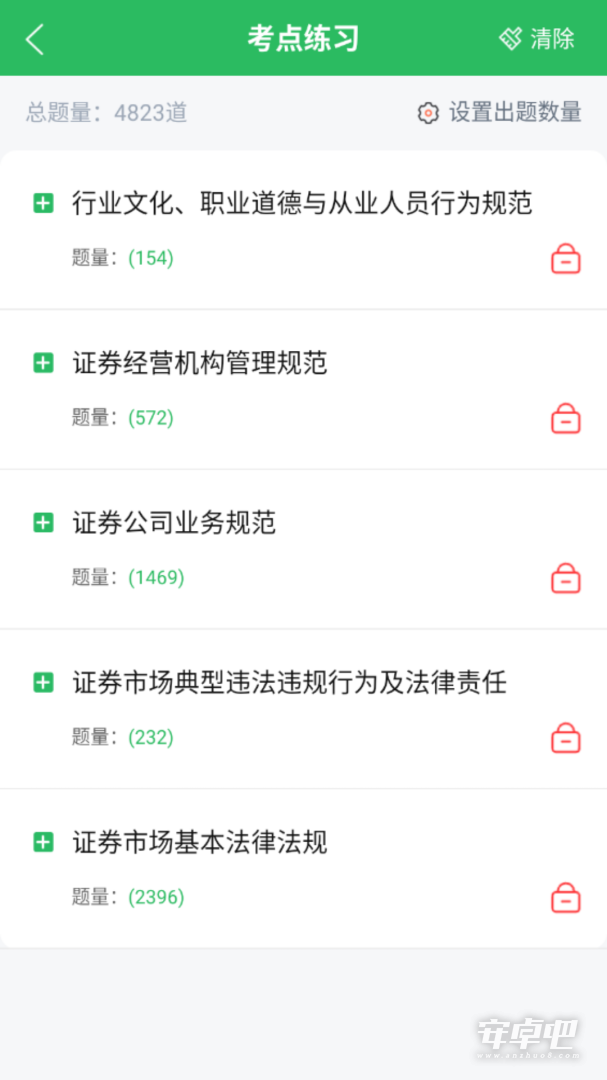Open 设置出题数量 settings
Image resolution: width=607 pixels, height=1080 pixels.
[x=500, y=112]
